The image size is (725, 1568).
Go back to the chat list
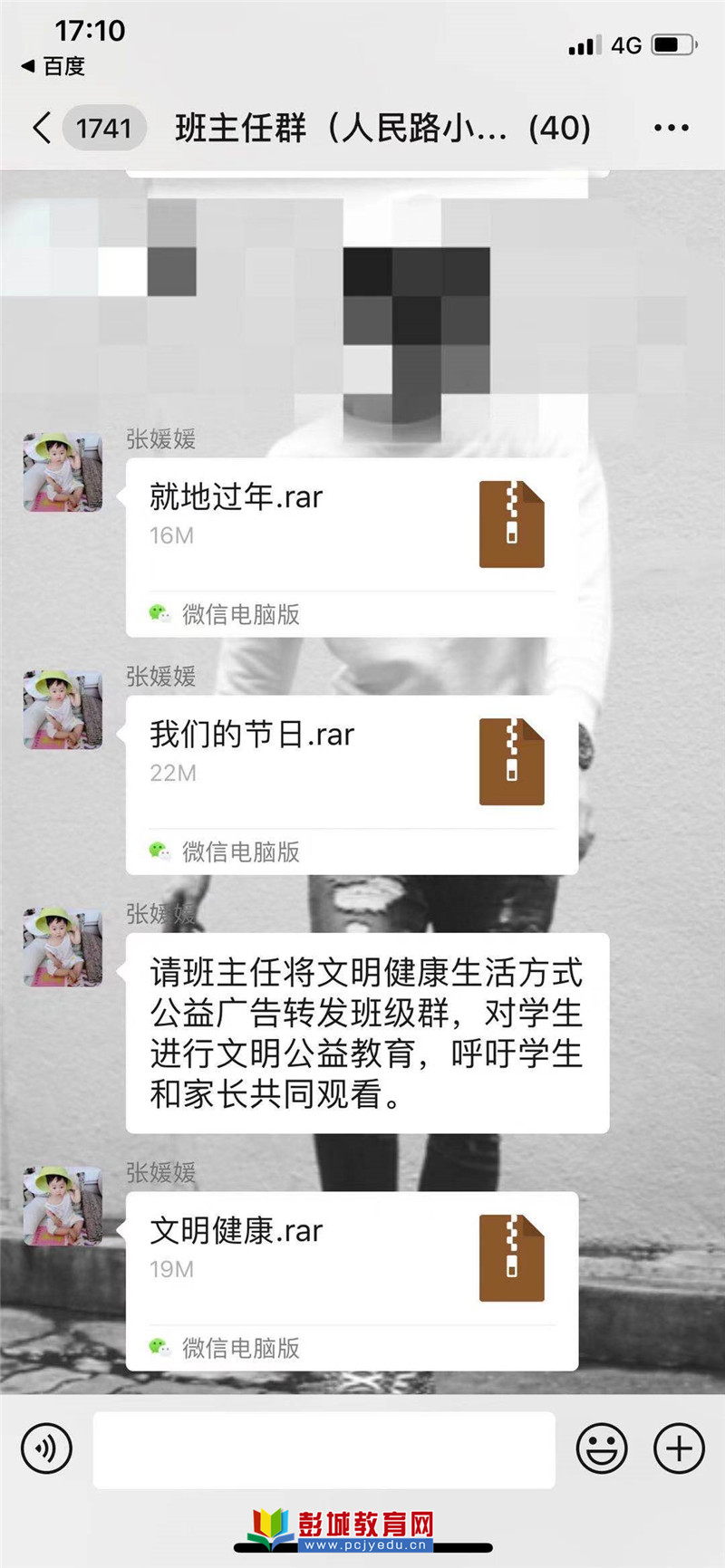click(42, 128)
